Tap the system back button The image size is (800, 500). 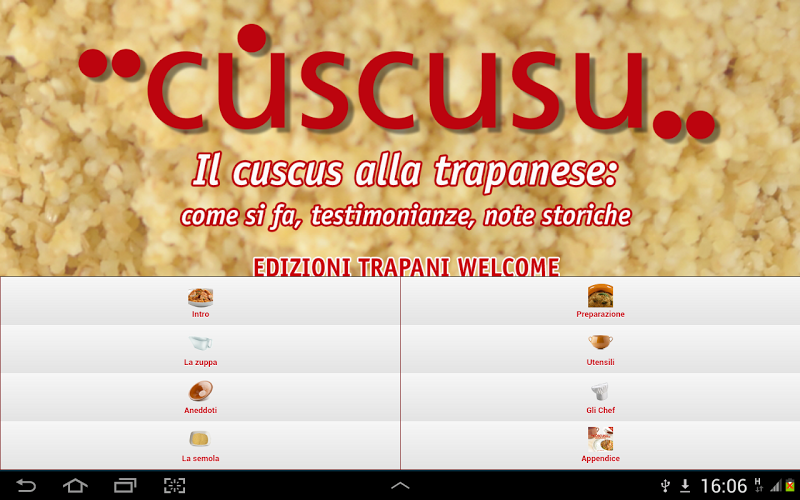[x=26, y=486]
